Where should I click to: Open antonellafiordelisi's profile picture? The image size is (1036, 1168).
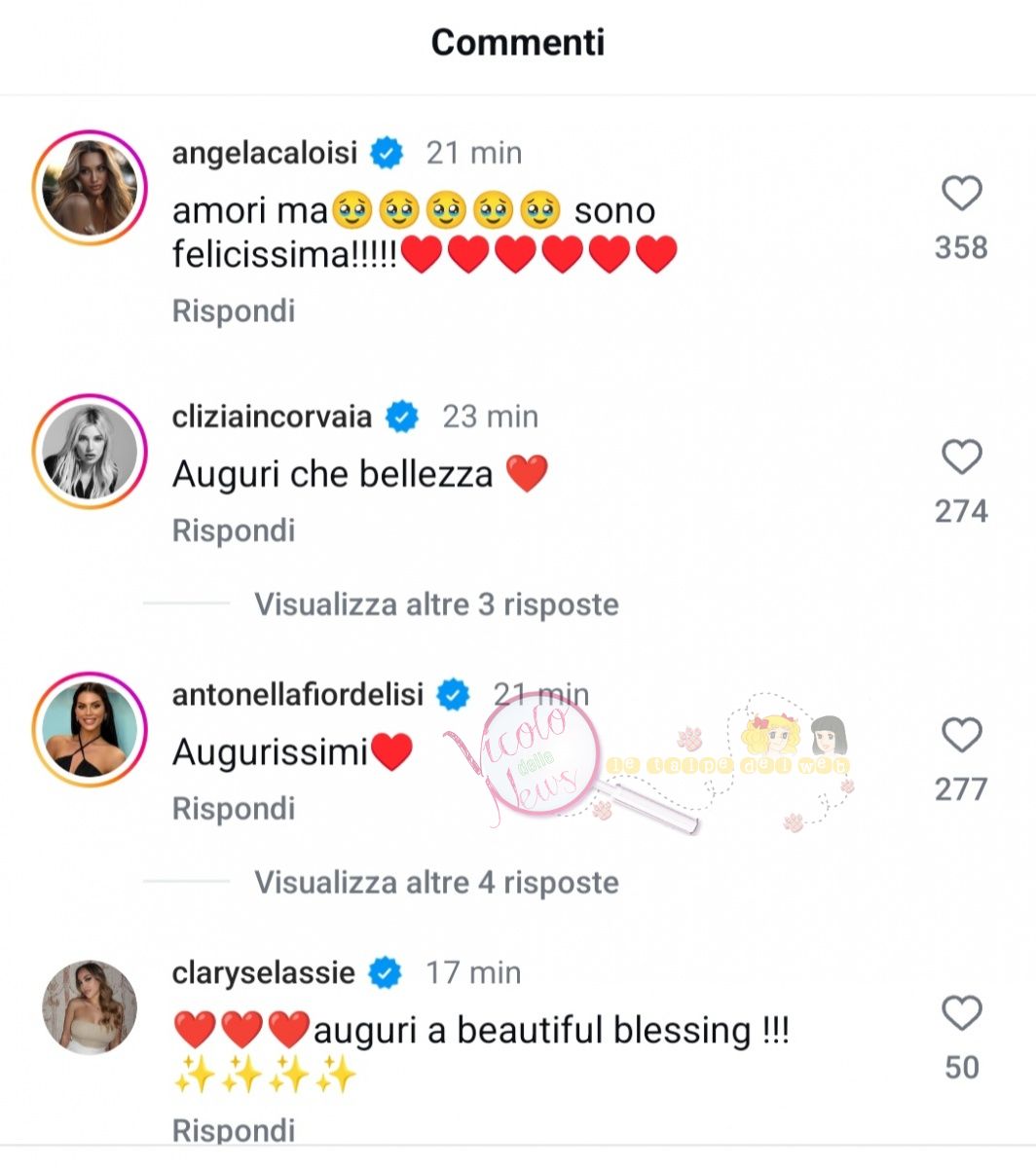coord(90,729)
